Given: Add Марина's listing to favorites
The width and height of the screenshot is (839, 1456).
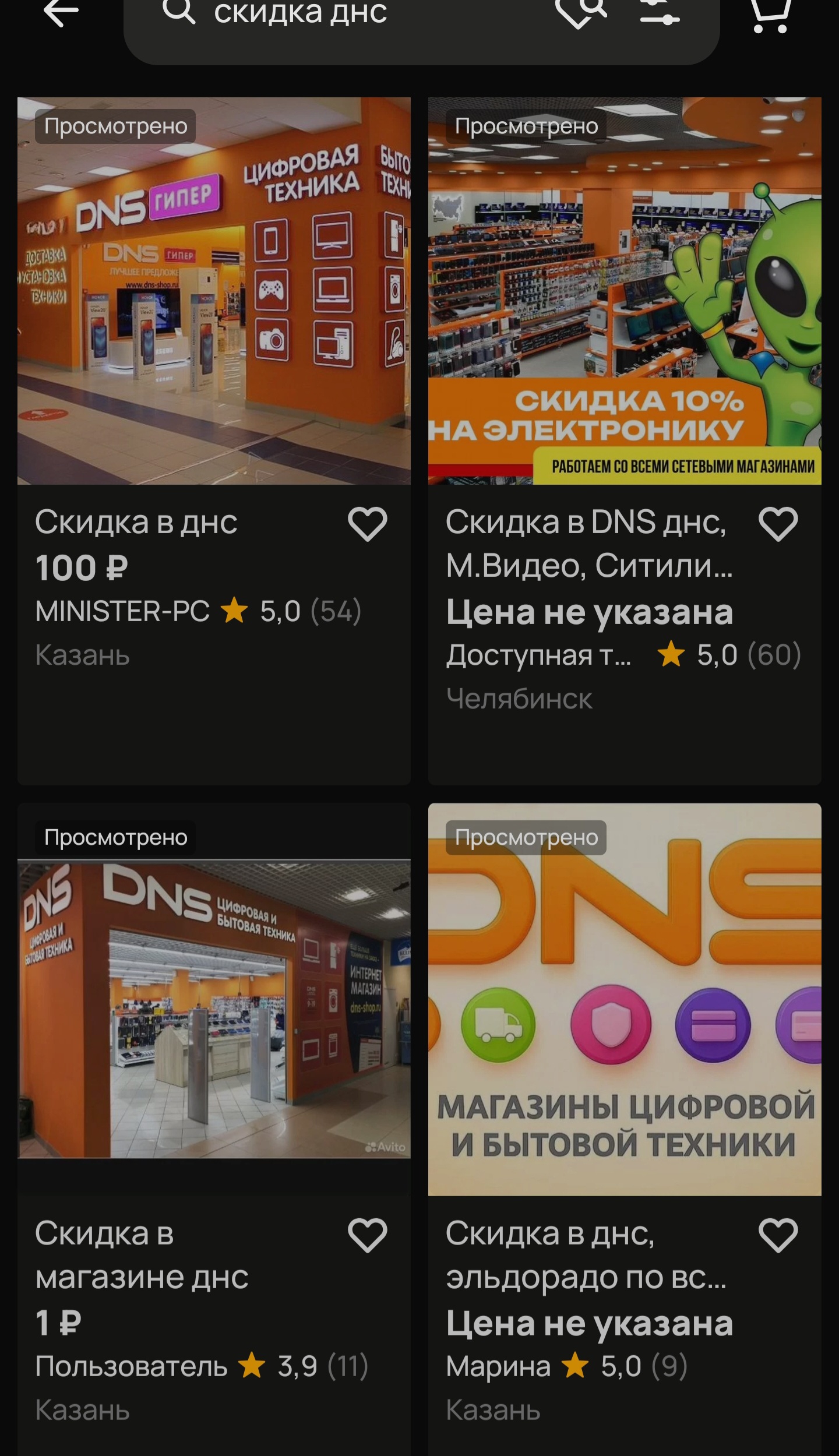Looking at the screenshot, I should tap(778, 1235).
